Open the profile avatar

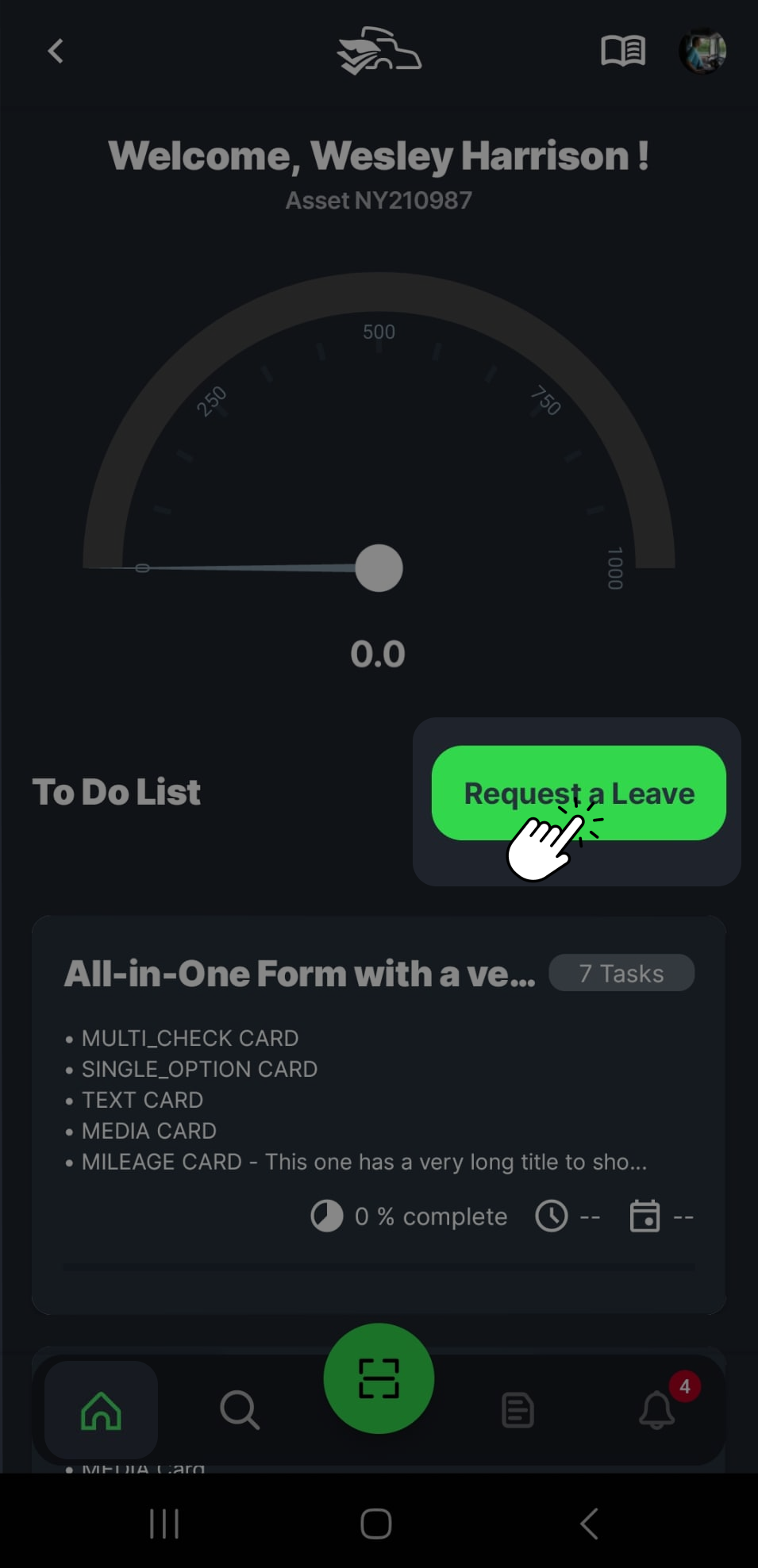point(702,52)
